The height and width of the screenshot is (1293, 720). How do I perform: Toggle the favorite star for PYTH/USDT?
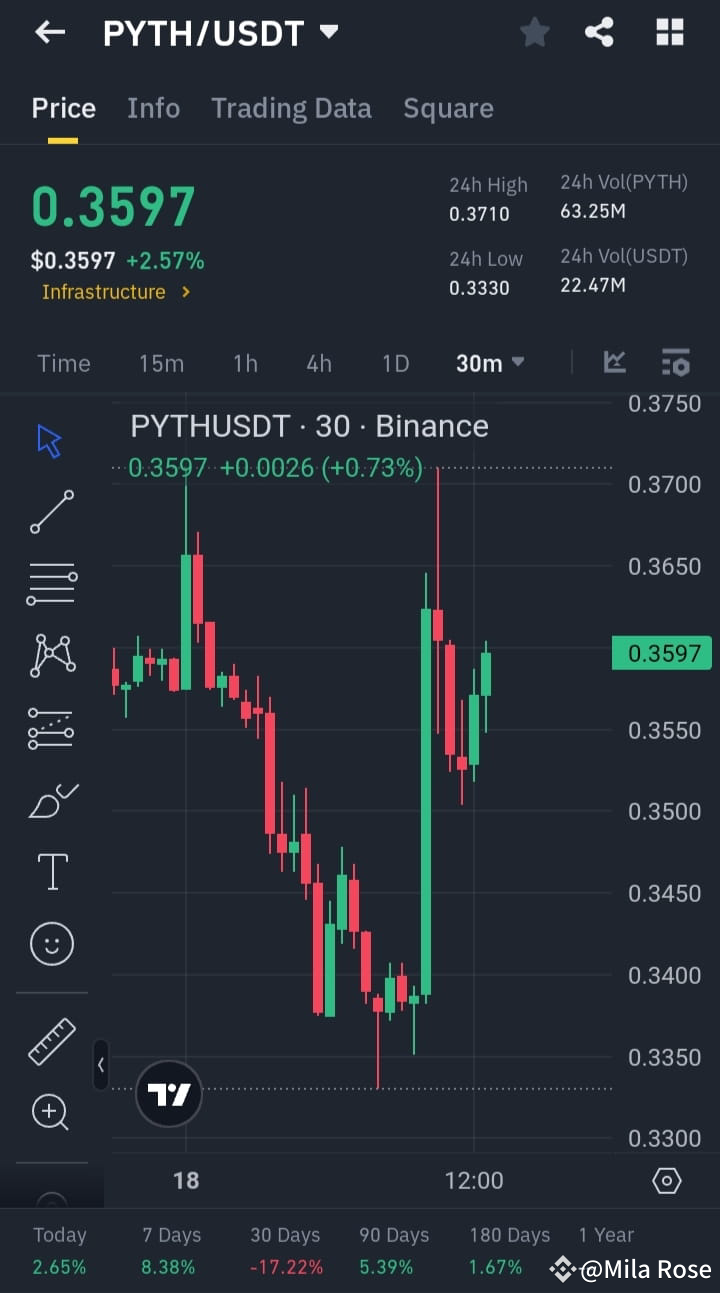pyautogui.click(x=534, y=32)
